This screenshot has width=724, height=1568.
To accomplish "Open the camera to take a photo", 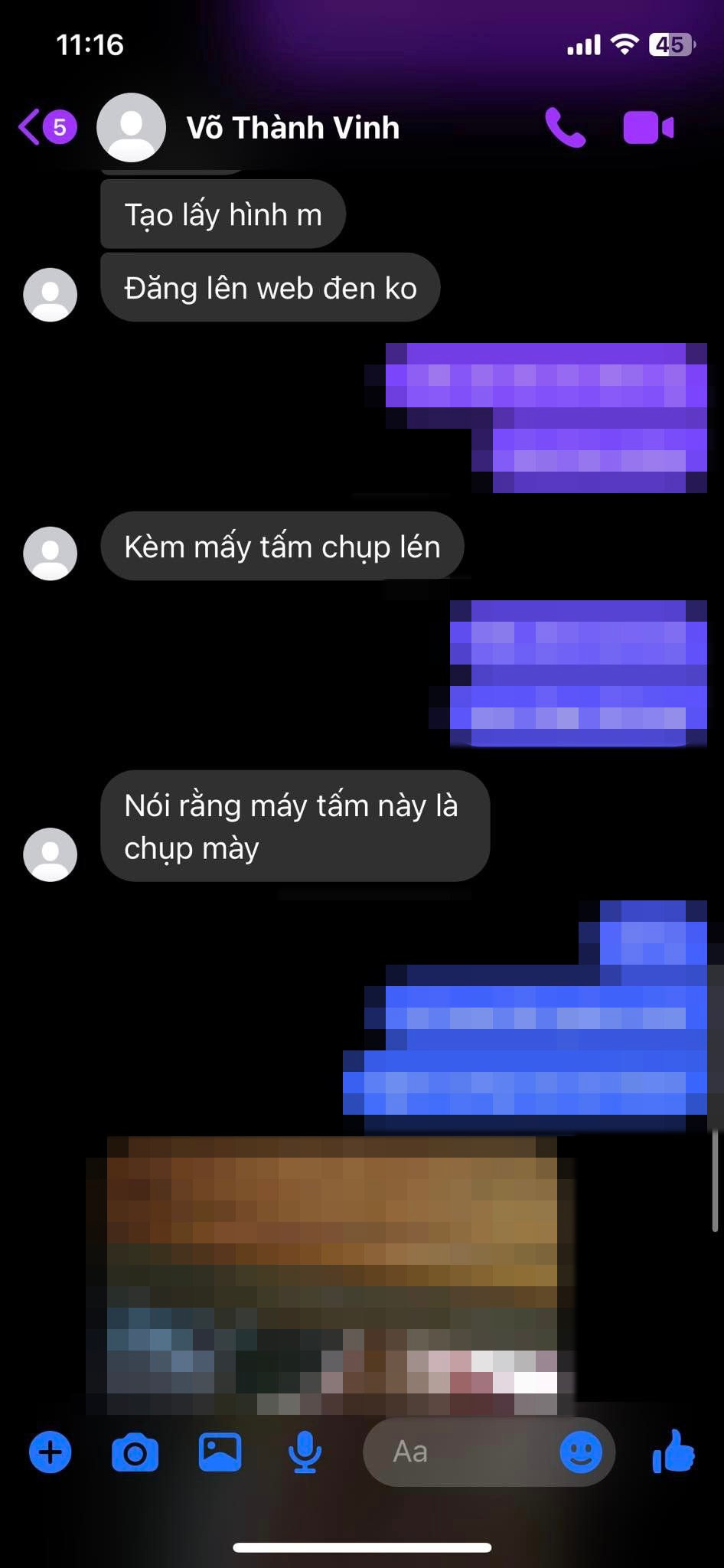I will 135,1452.
